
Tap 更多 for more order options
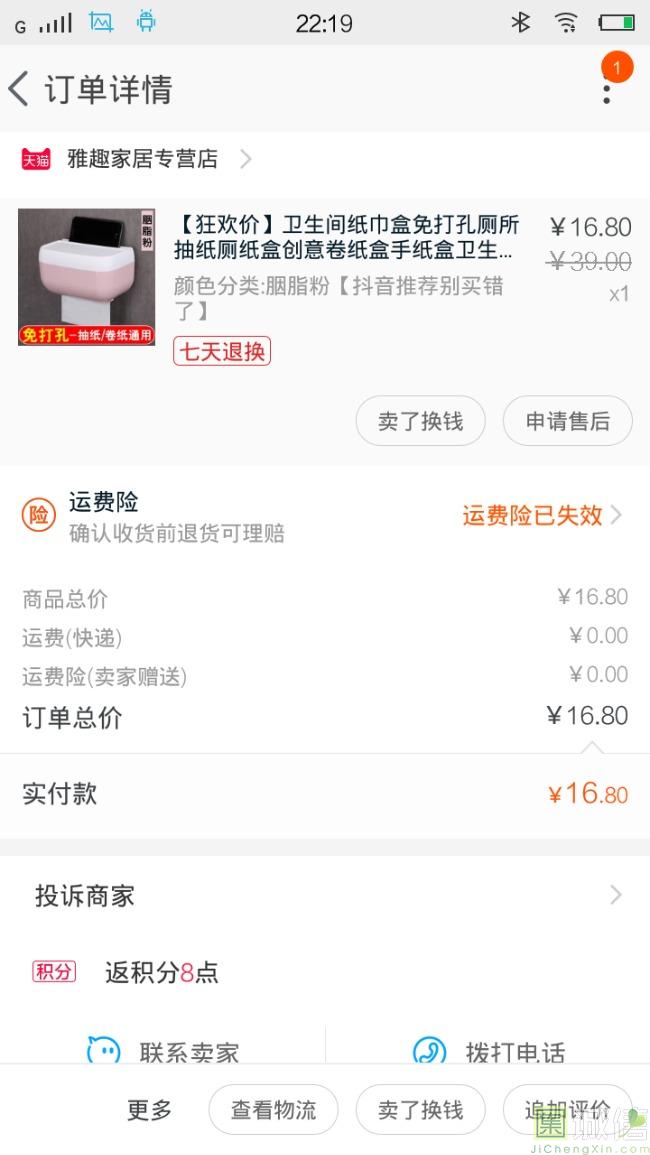150,1110
